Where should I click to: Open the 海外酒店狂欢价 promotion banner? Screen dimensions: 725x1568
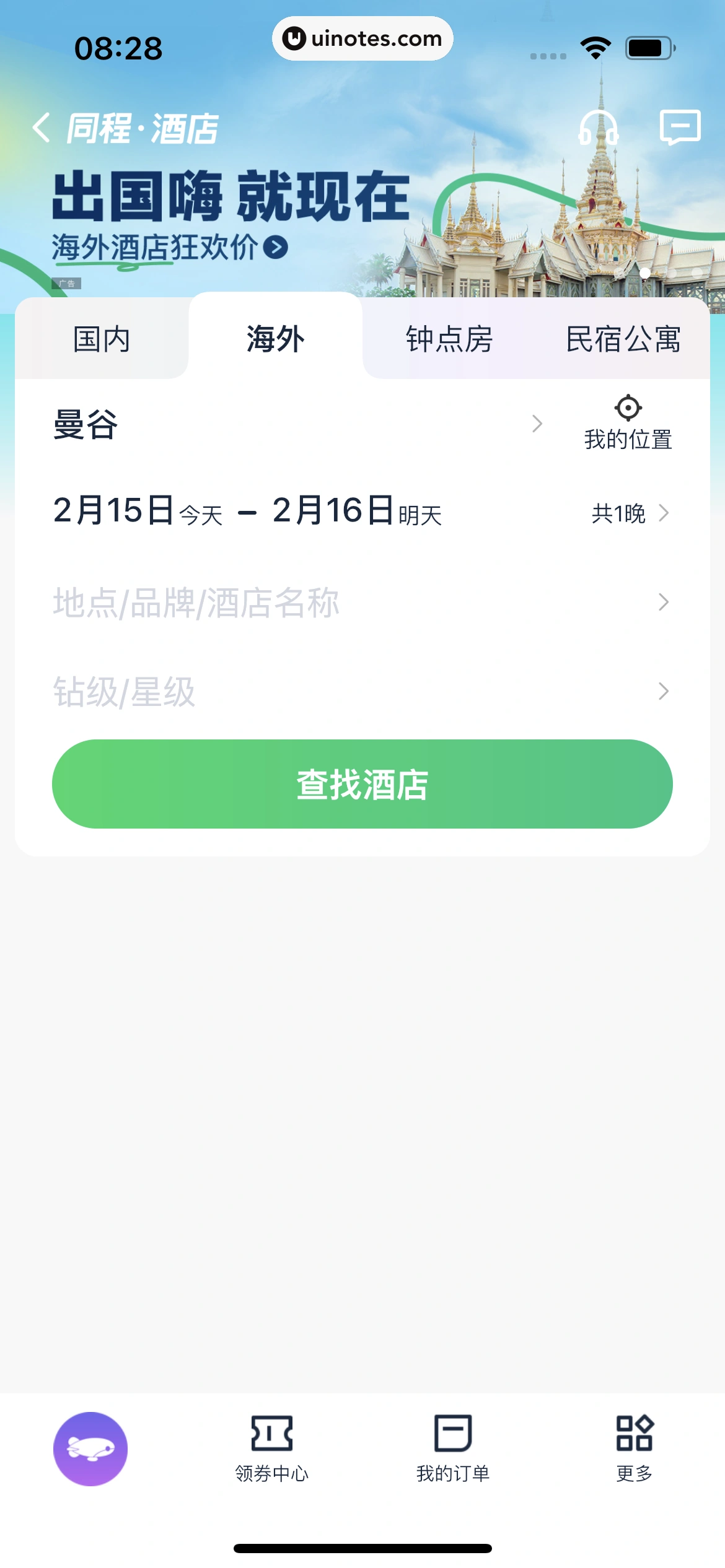[170, 248]
